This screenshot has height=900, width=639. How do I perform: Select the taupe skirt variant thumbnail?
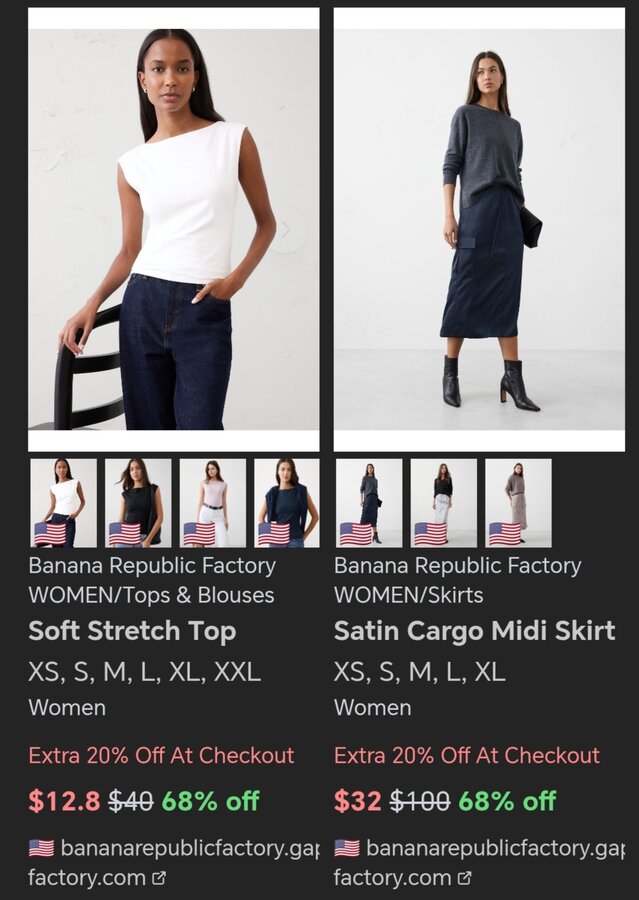coord(518,502)
